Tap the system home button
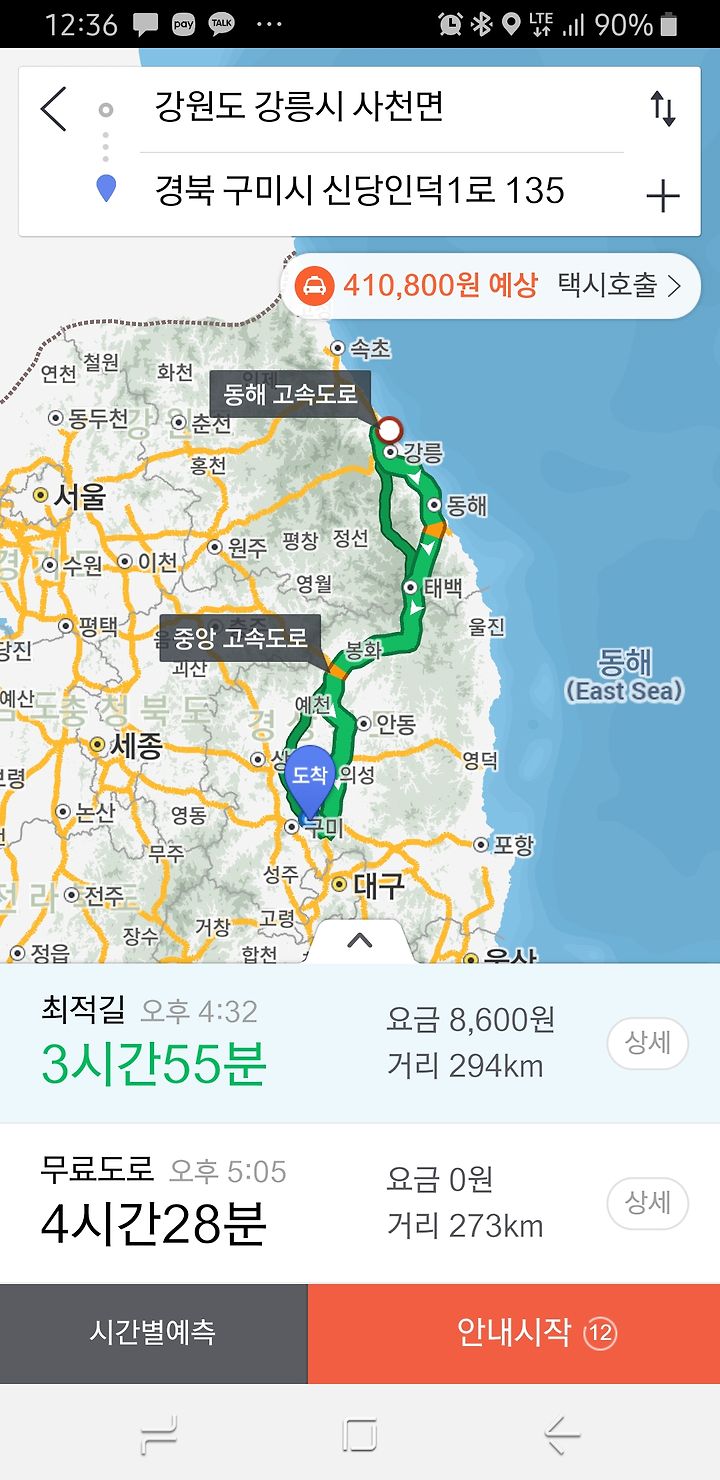Image resolution: width=720 pixels, height=1480 pixels. [x=360, y=1436]
